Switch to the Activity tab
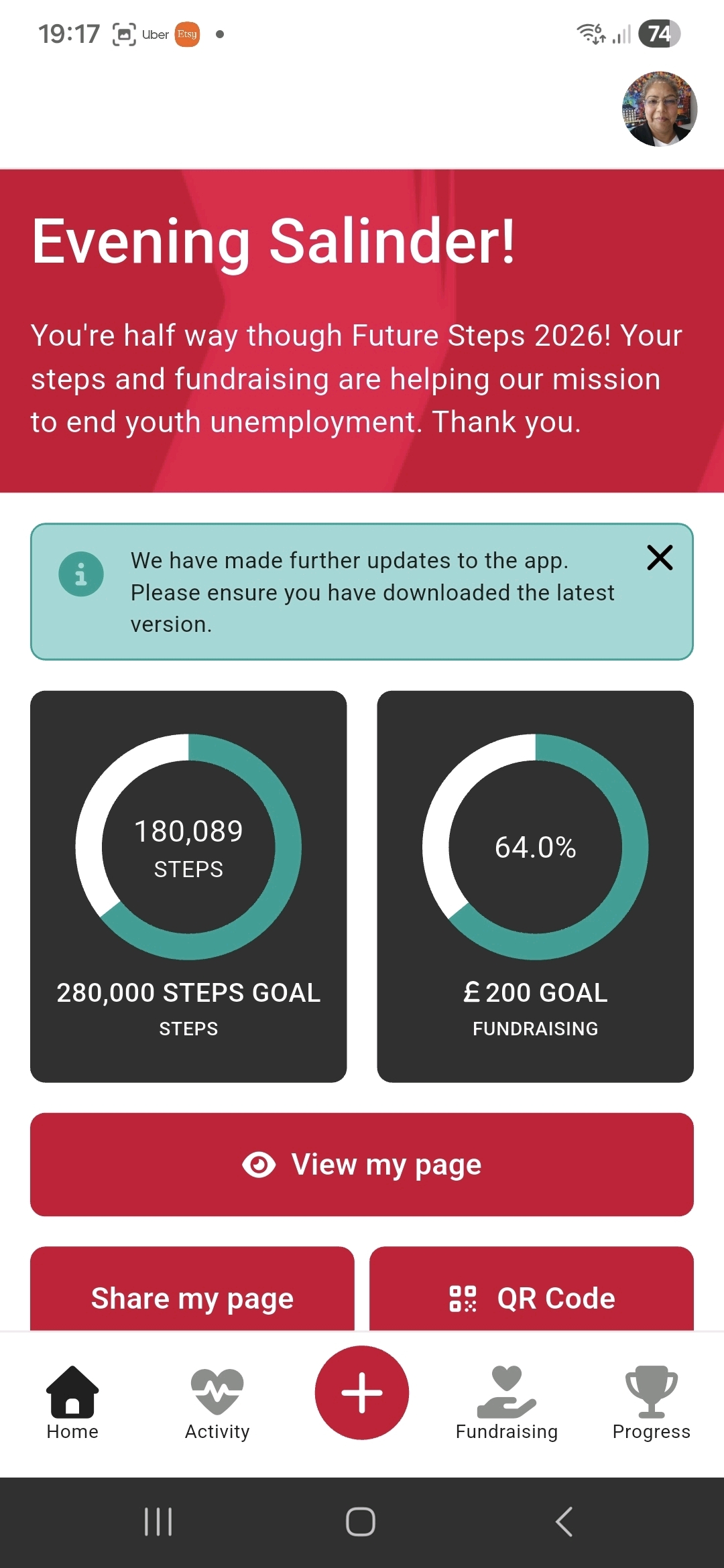The width and height of the screenshot is (724, 1568). tap(217, 1402)
